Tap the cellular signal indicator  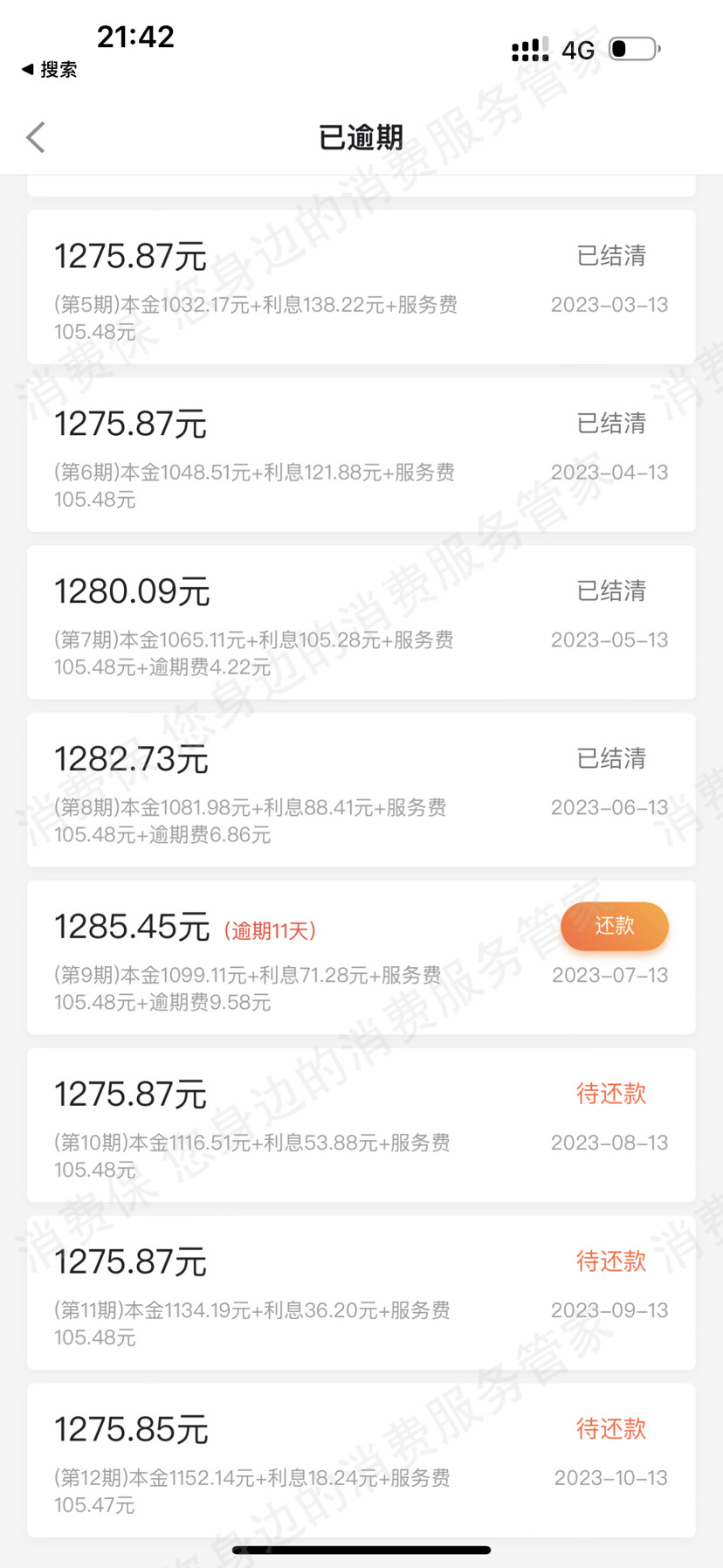coord(529,50)
